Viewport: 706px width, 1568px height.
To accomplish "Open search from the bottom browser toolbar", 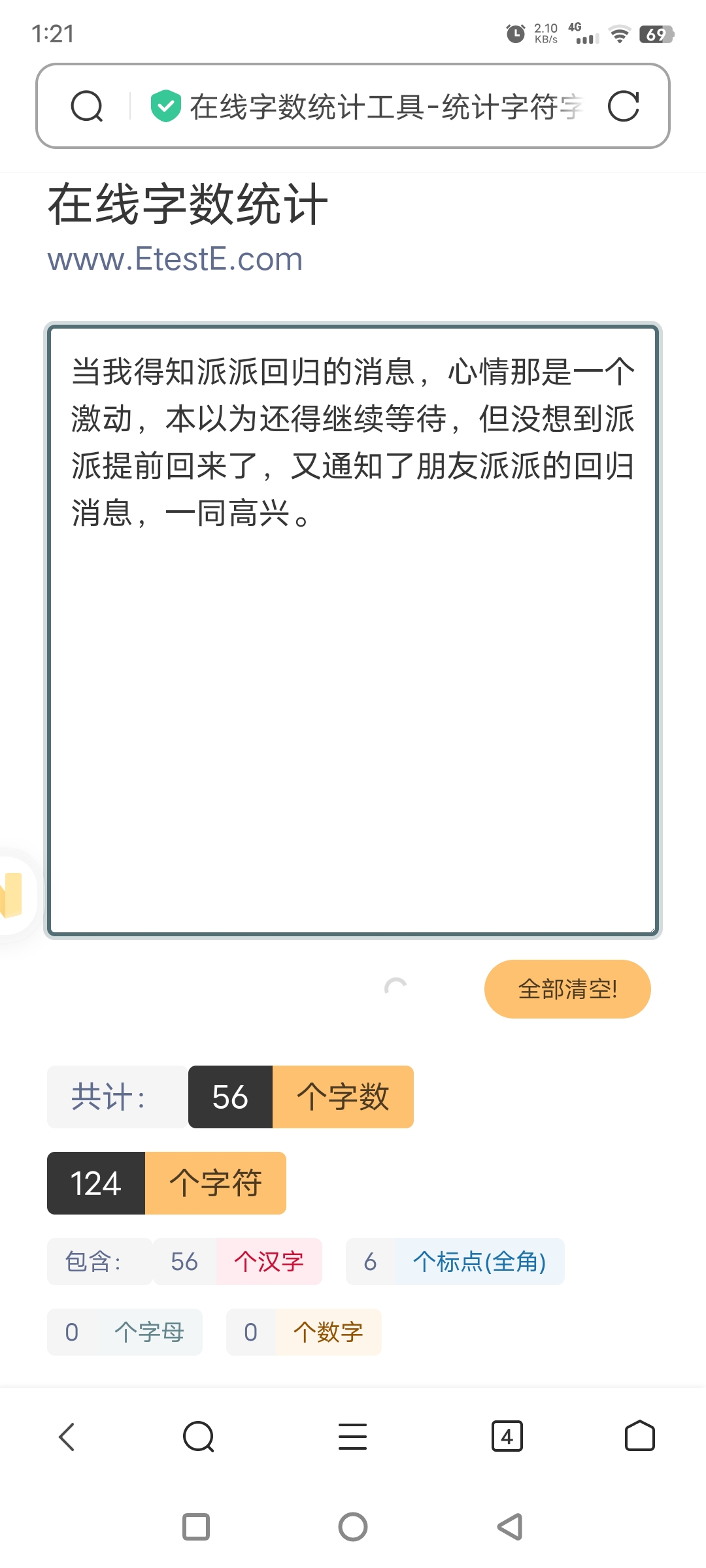I will (199, 1437).
